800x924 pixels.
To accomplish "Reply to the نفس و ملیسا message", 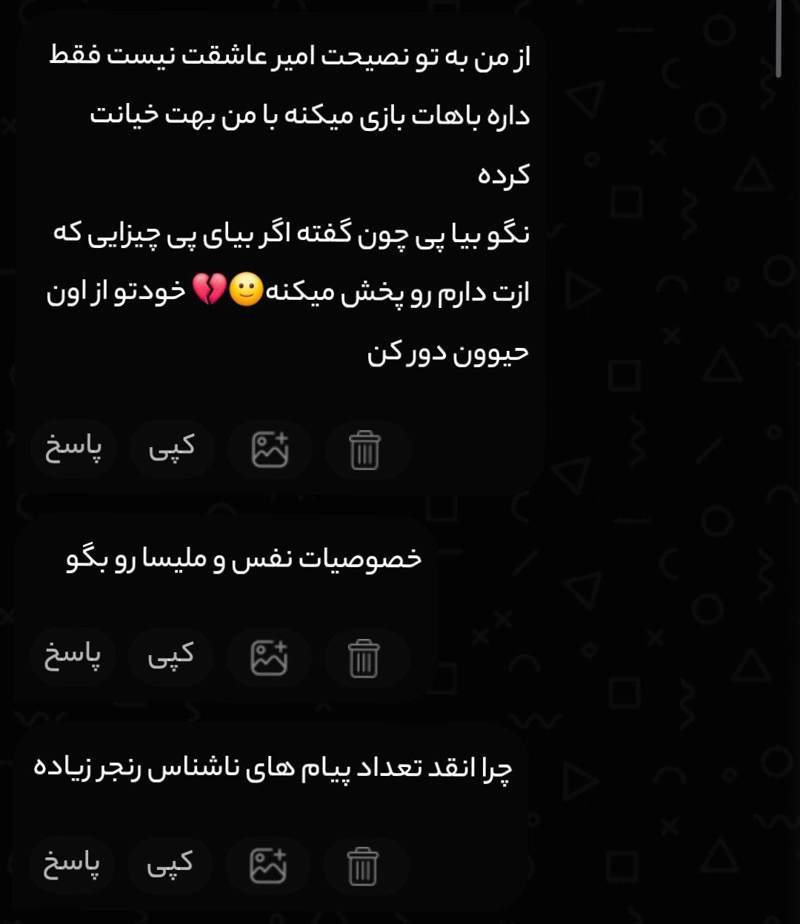I will (x=72, y=656).
